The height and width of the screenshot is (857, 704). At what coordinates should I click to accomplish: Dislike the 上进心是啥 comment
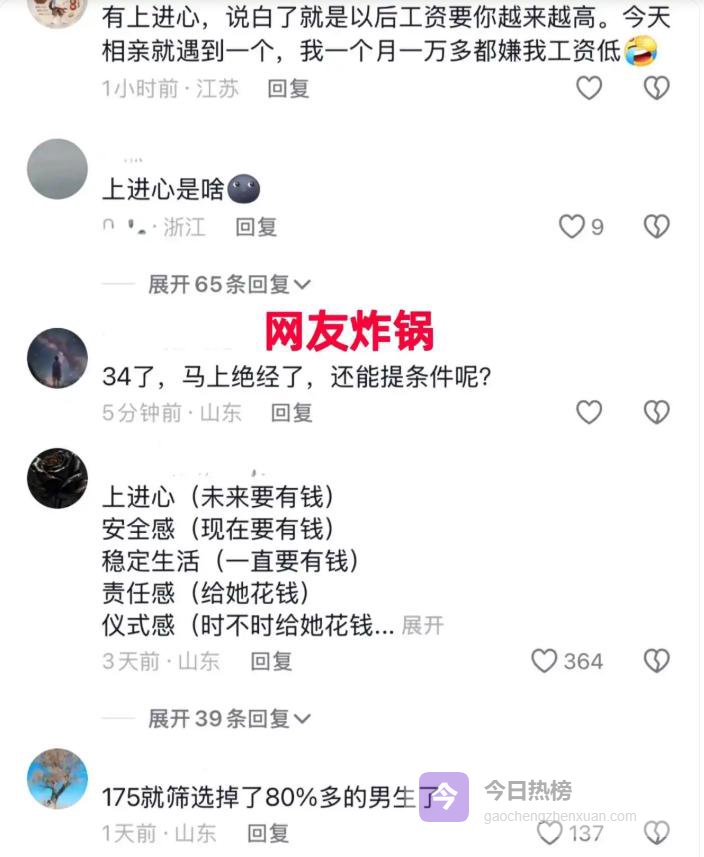[656, 227]
